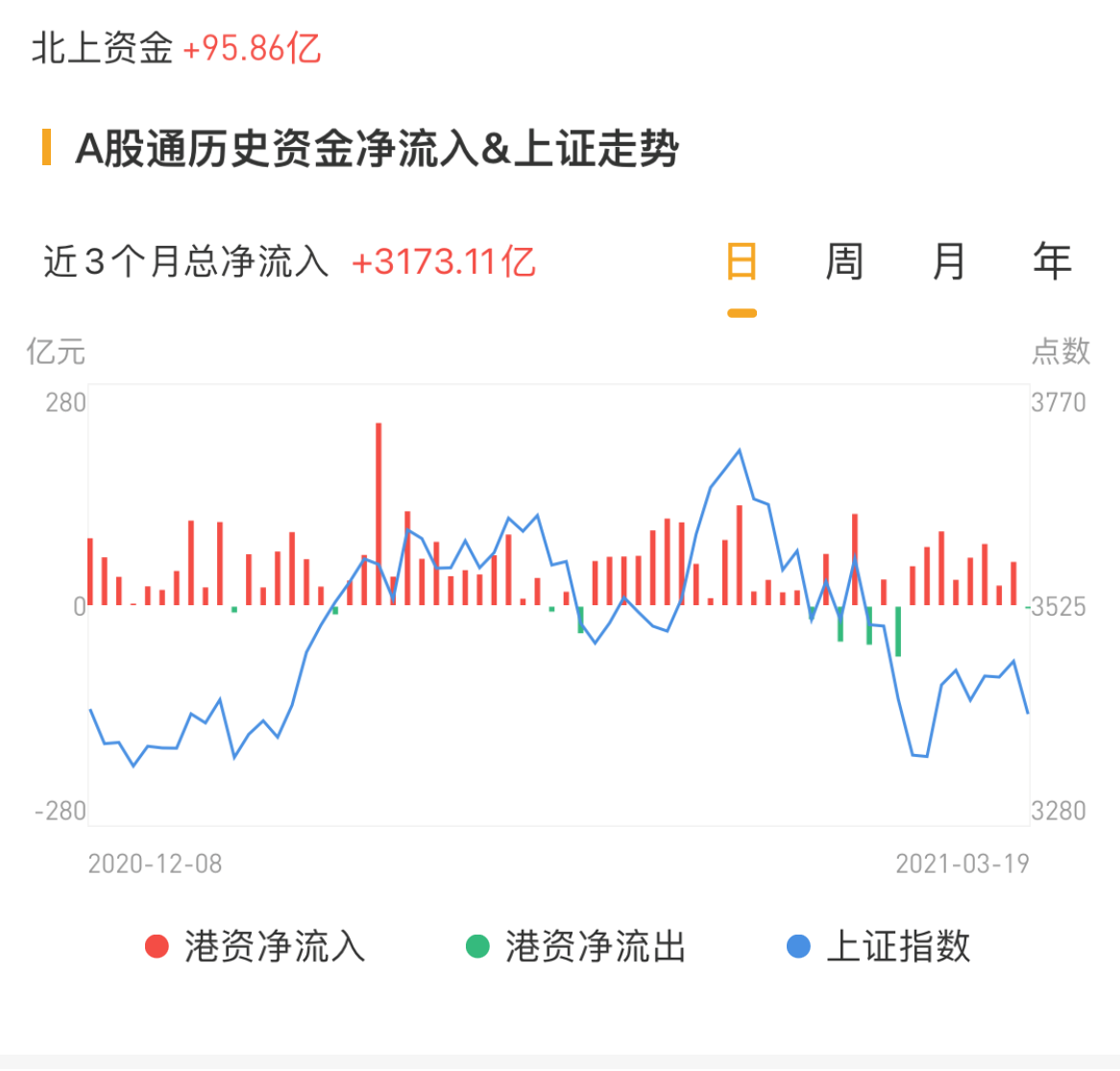Image resolution: width=1120 pixels, height=1071 pixels.
Task: Select the 月 monthly tab
Action: point(949,262)
